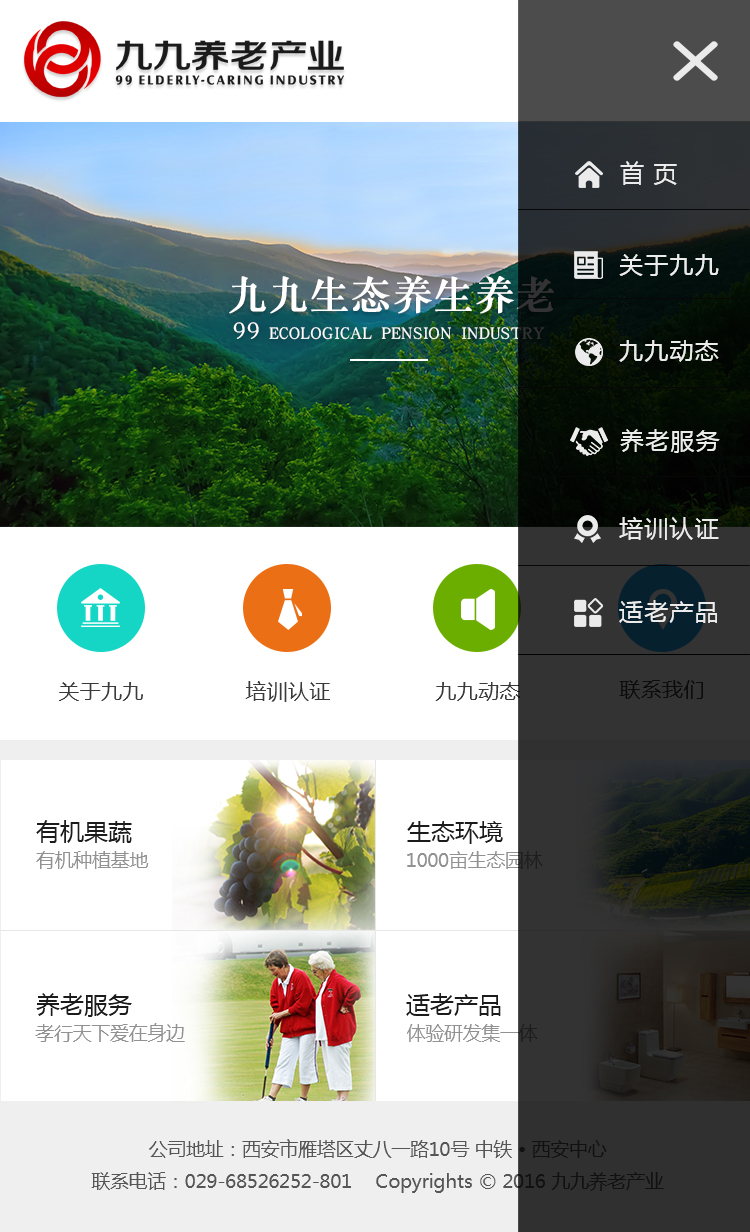Select 九九动态 from the side menu
The width and height of the screenshot is (750, 1232).
click(x=645, y=352)
